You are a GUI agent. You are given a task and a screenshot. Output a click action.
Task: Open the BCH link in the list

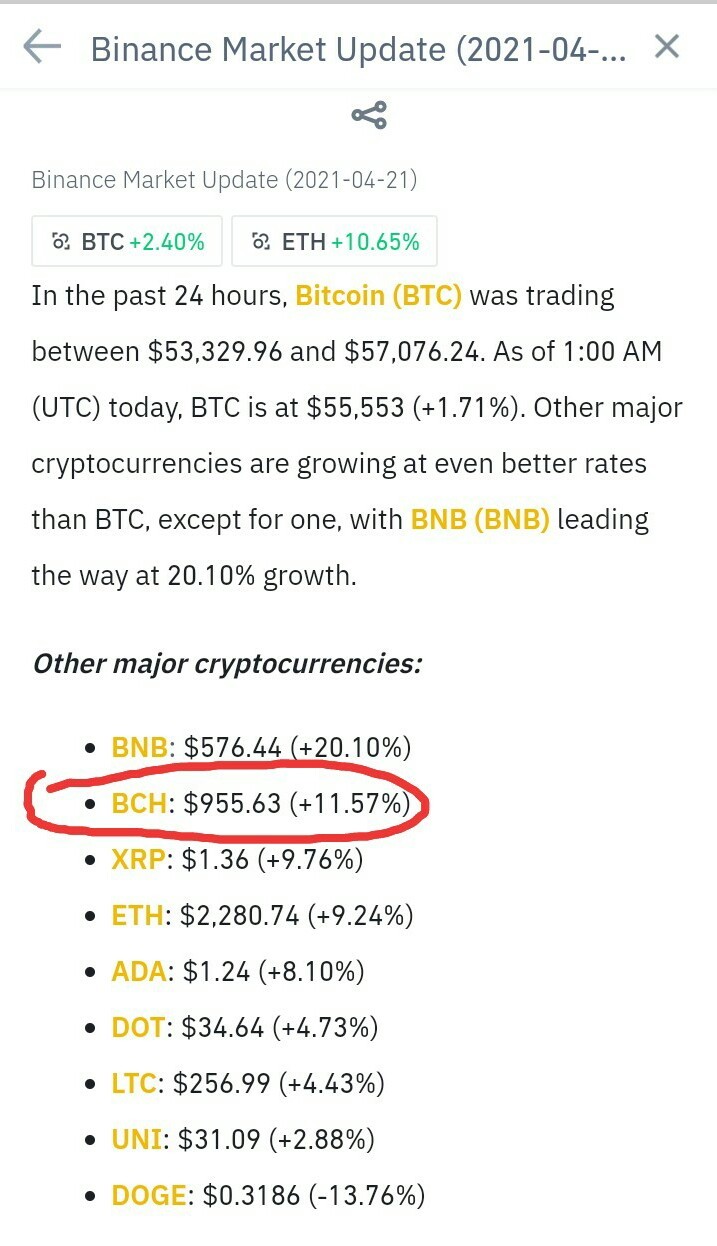tap(138, 803)
